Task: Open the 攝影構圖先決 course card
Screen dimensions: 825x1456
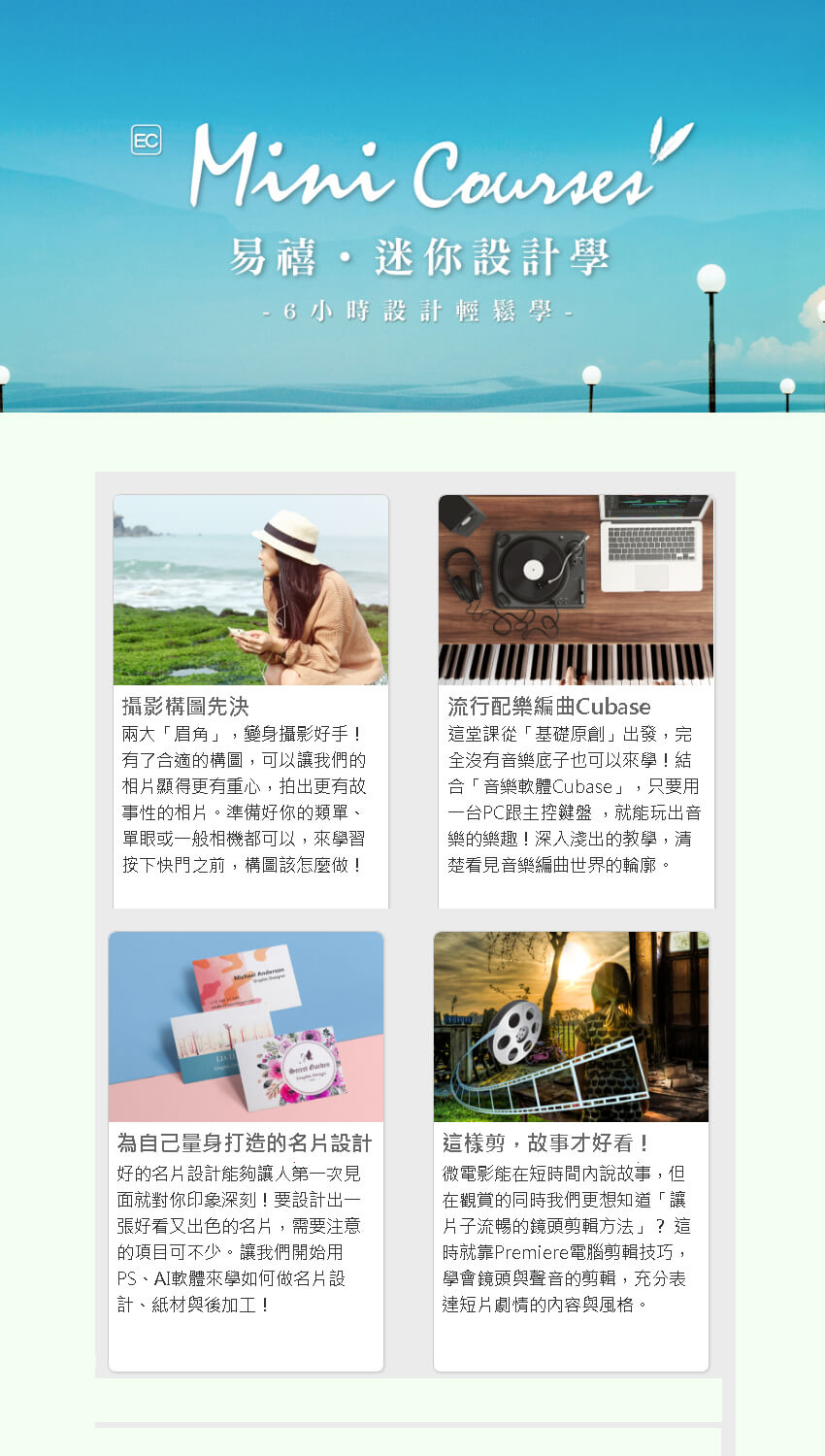Action: 250,701
